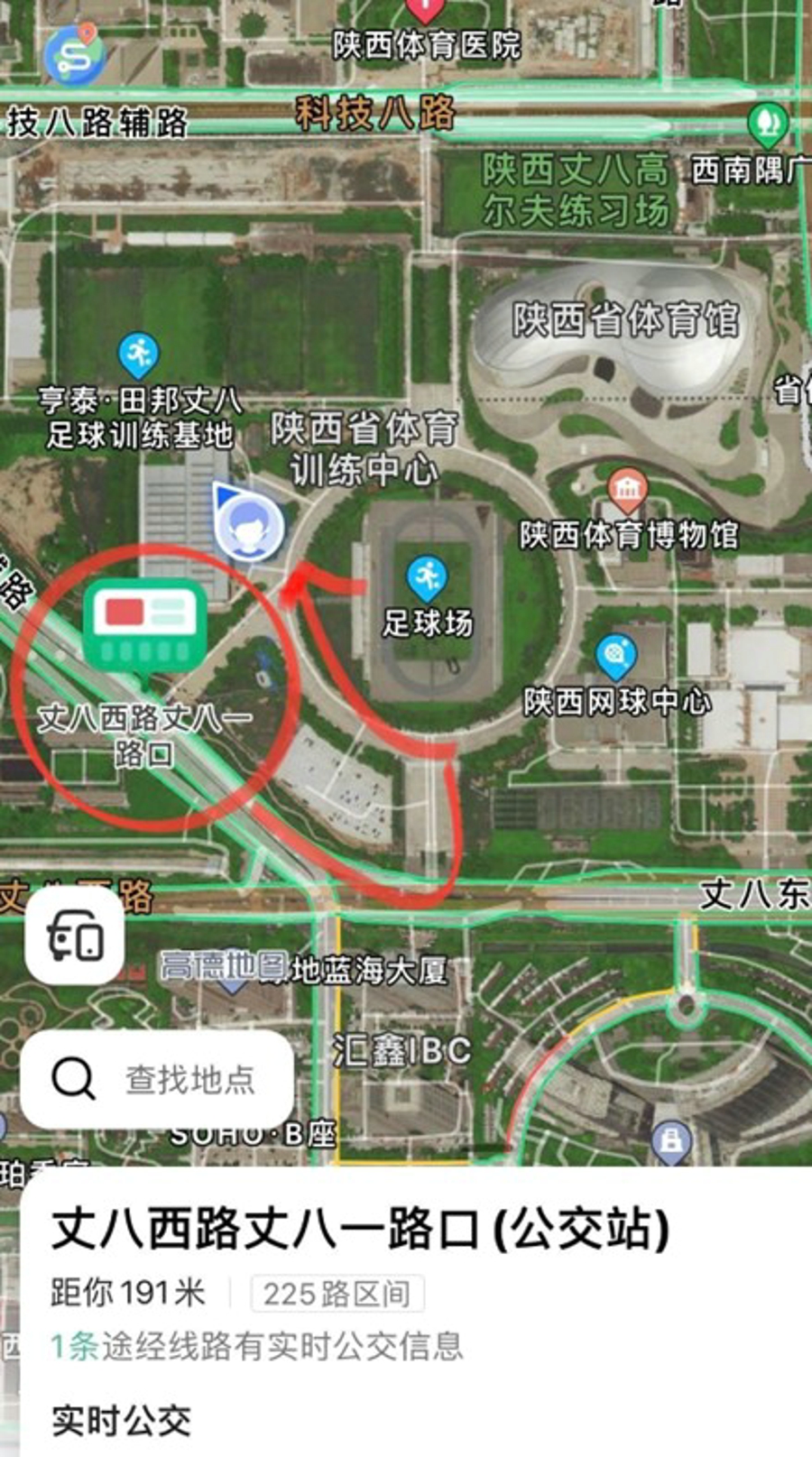Select the 西南隅 park marker
The width and height of the screenshot is (812, 1457).
[x=768, y=124]
